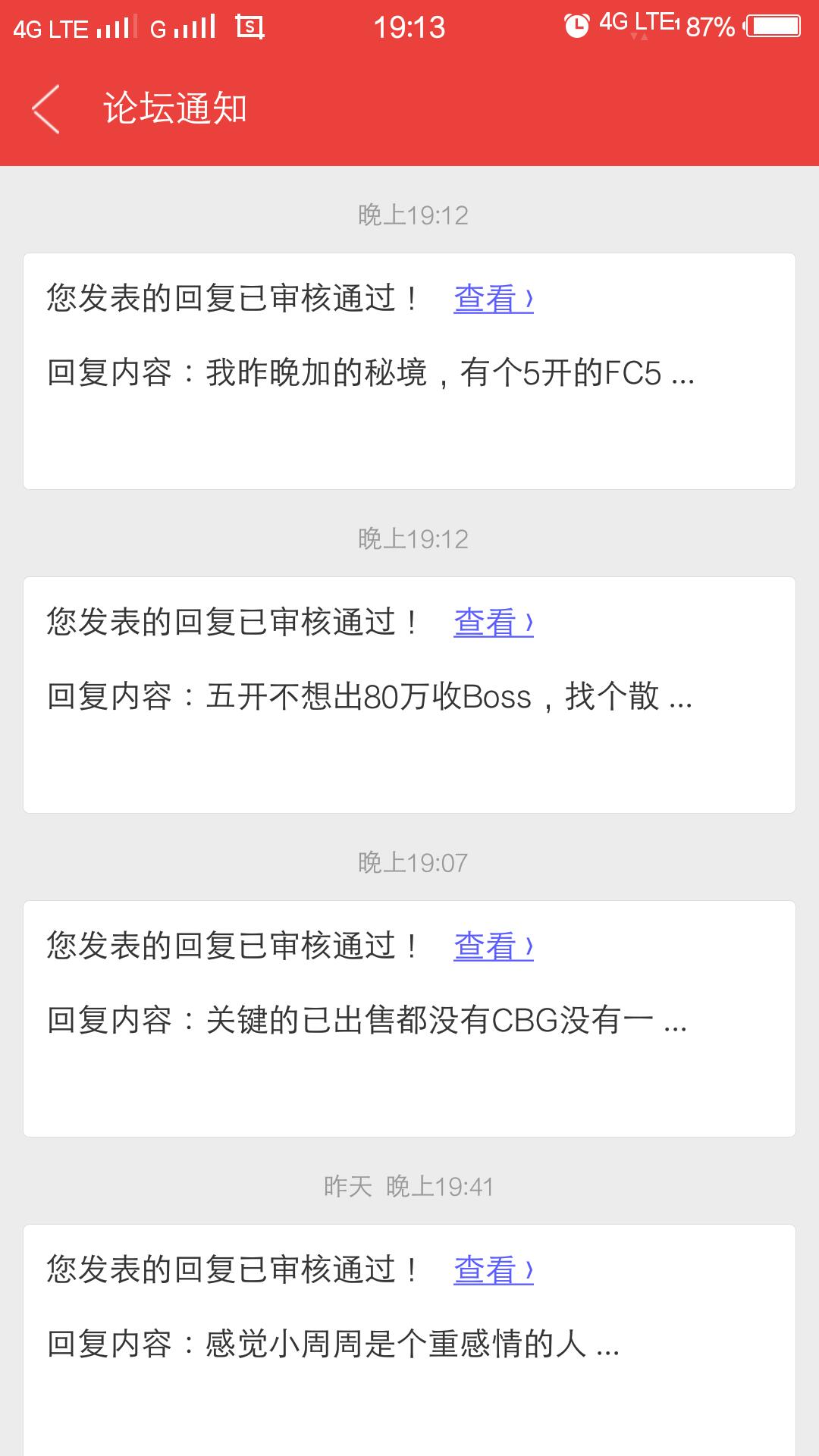Open 查看 link for 小周周 reply
The image size is (819, 1456).
point(493,1270)
